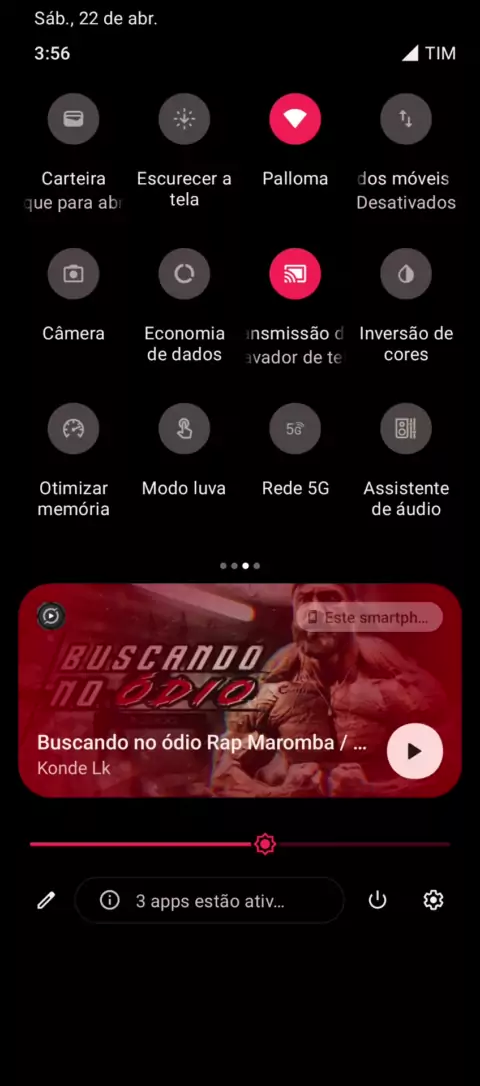The width and height of the screenshot is (480, 1086).
Task: Enable Modo luva
Action: pos(184,429)
